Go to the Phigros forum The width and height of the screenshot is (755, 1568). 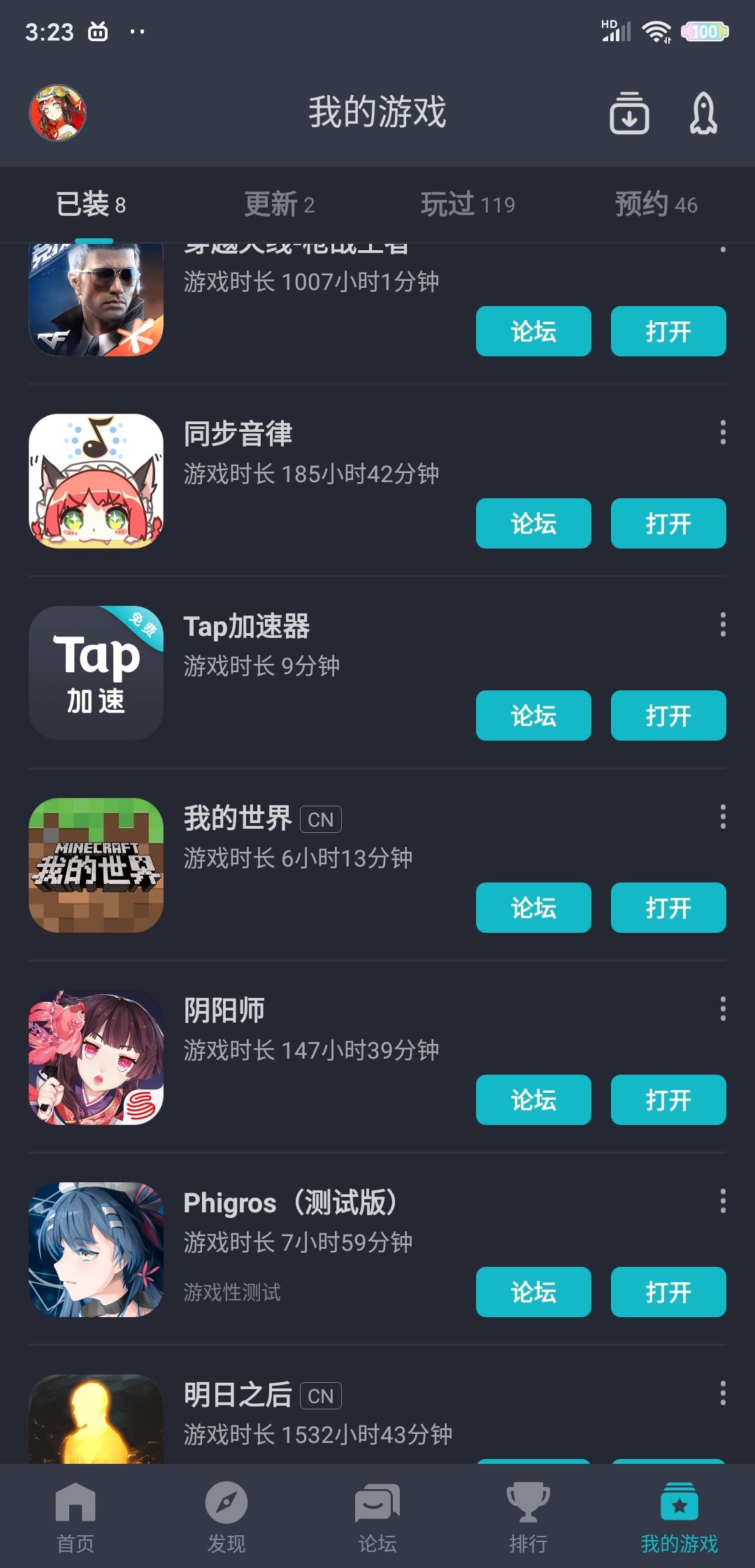coord(533,1292)
